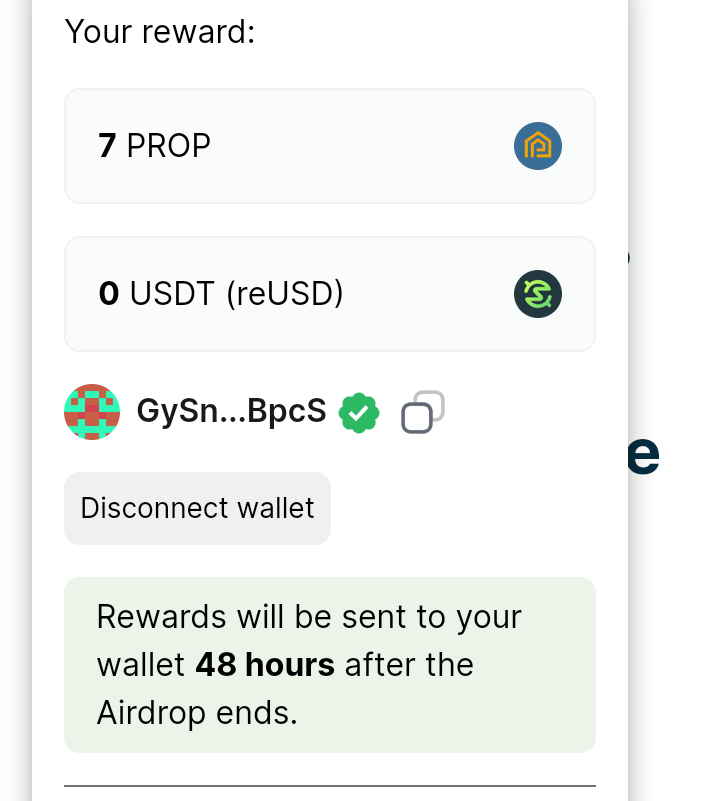Copy the wallet address GySn...BpcS
714x801 pixels.
tap(422, 412)
